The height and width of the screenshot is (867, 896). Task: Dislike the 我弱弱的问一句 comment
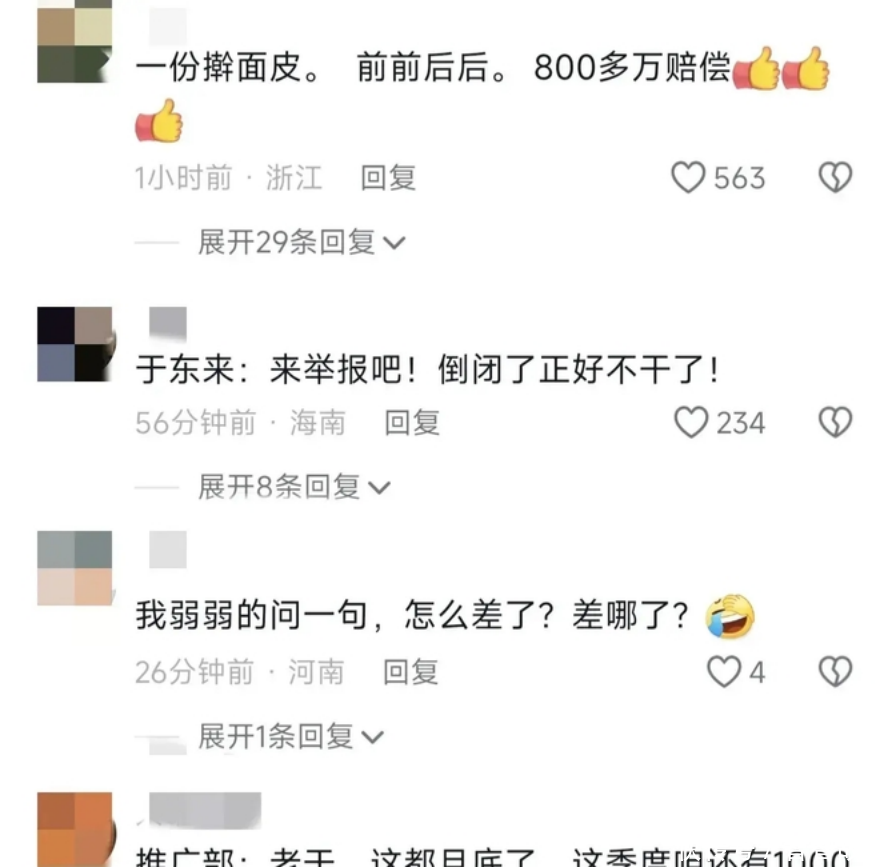(835, 672)
